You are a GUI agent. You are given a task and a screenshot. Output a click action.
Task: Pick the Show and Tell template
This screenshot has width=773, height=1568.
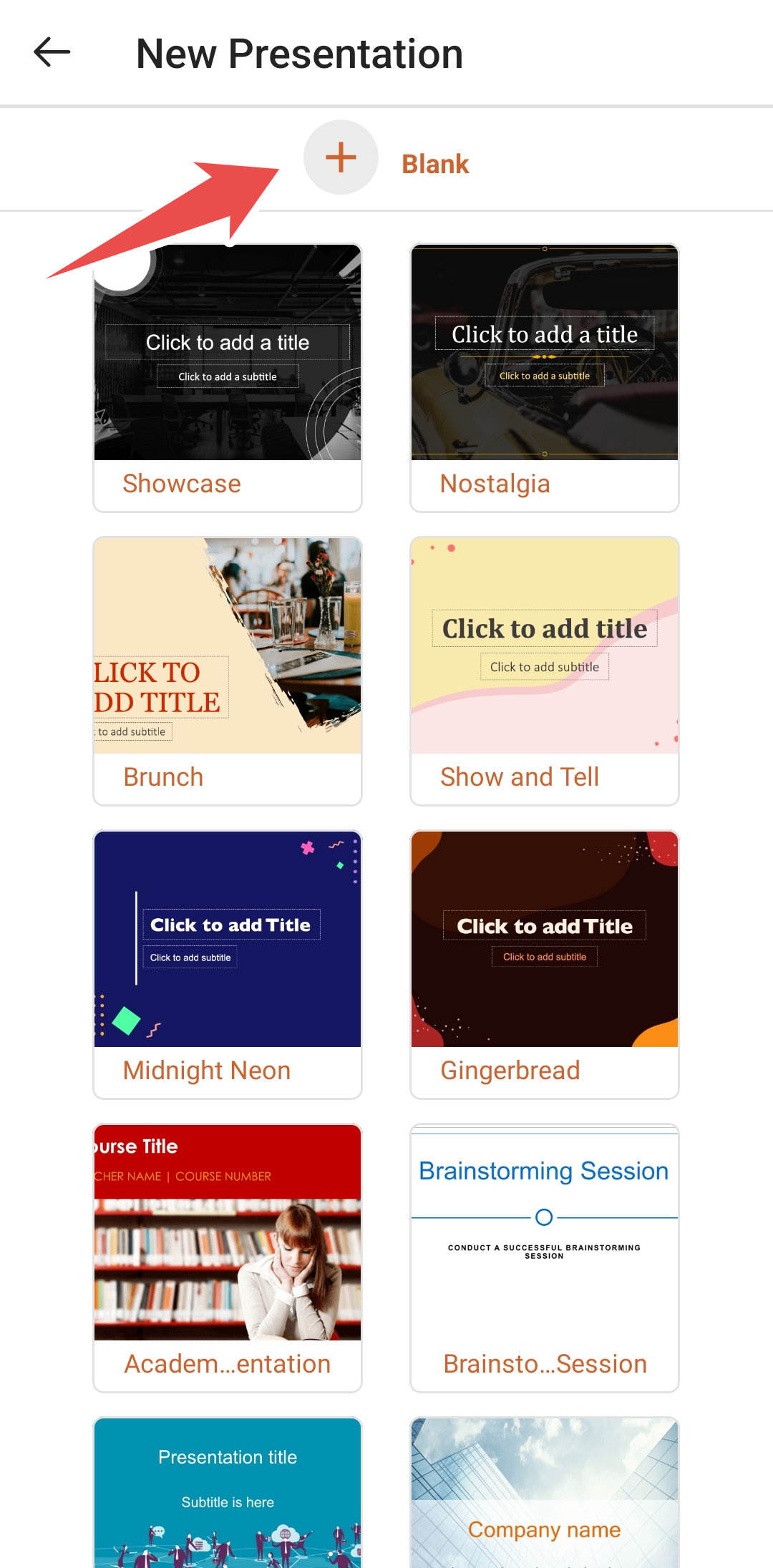[544, 671]
